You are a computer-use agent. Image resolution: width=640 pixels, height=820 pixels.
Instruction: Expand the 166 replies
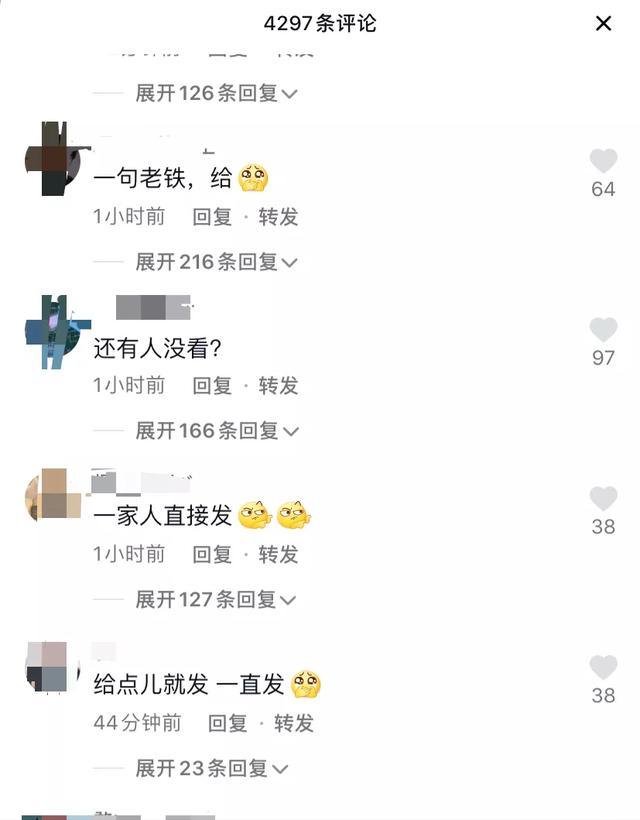(216, 432)
